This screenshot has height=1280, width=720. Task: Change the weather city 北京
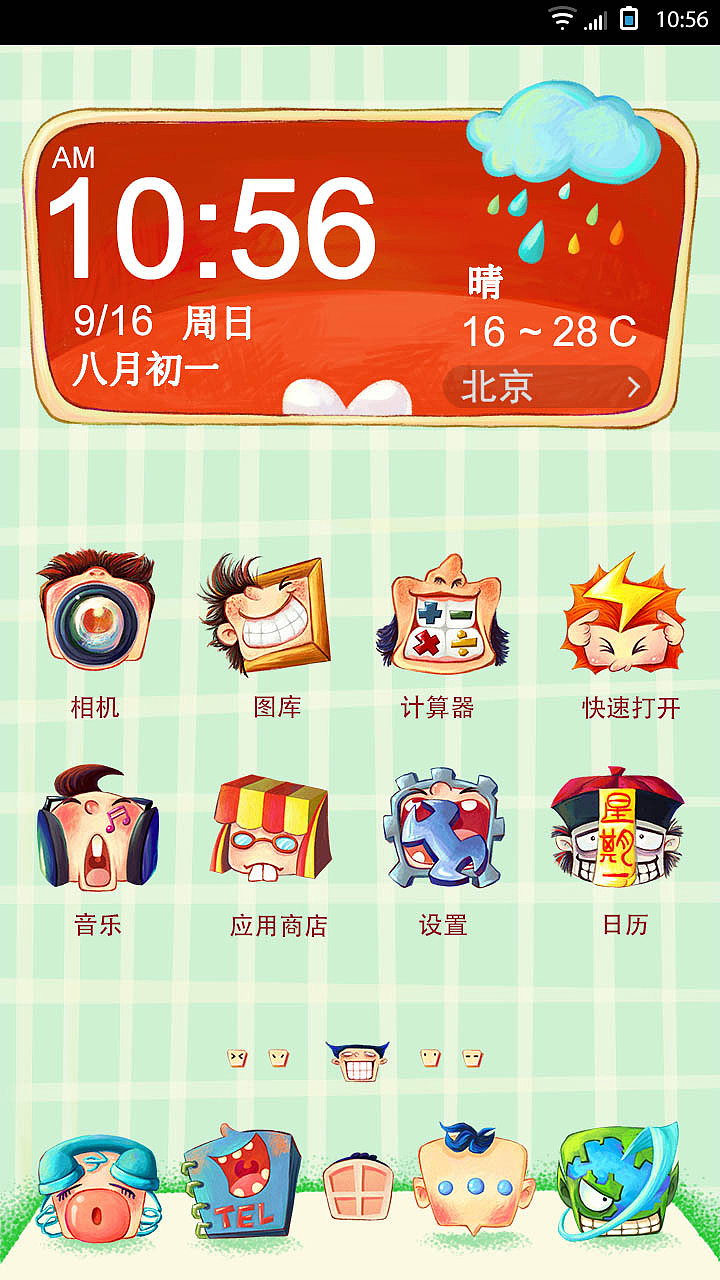pos(547,387)
